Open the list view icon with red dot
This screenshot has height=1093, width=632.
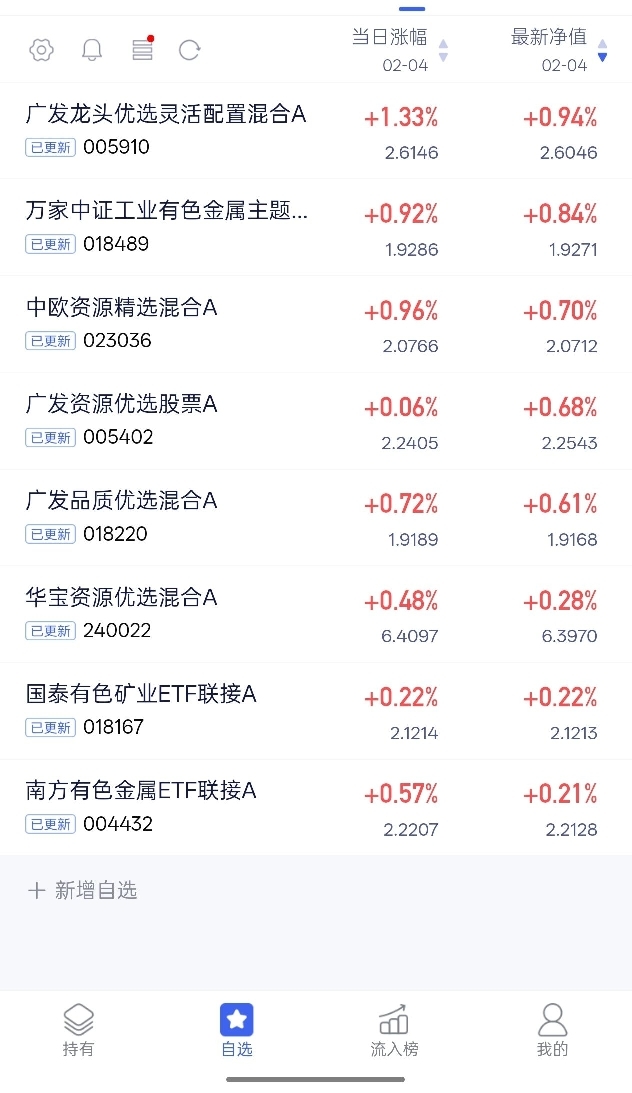point(143,49)
